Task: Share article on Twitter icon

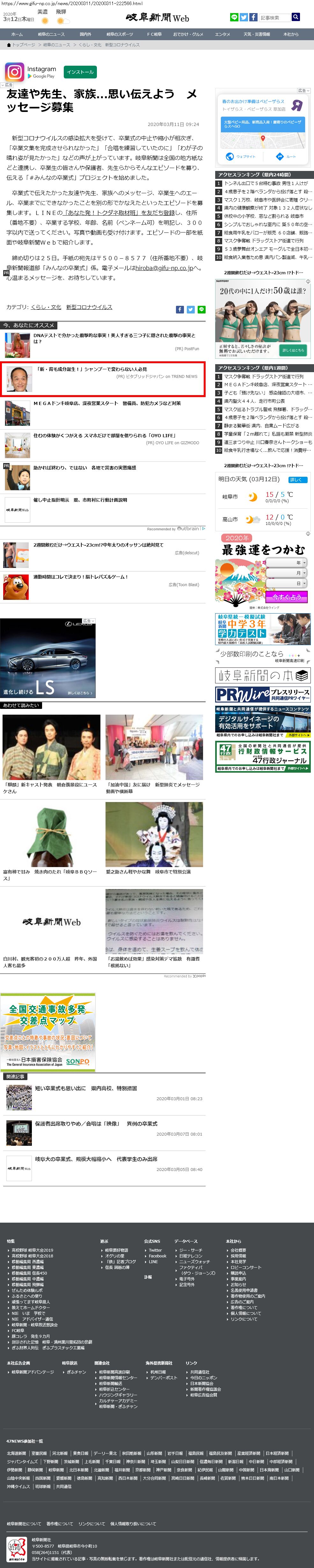Action: click(190, 310)
